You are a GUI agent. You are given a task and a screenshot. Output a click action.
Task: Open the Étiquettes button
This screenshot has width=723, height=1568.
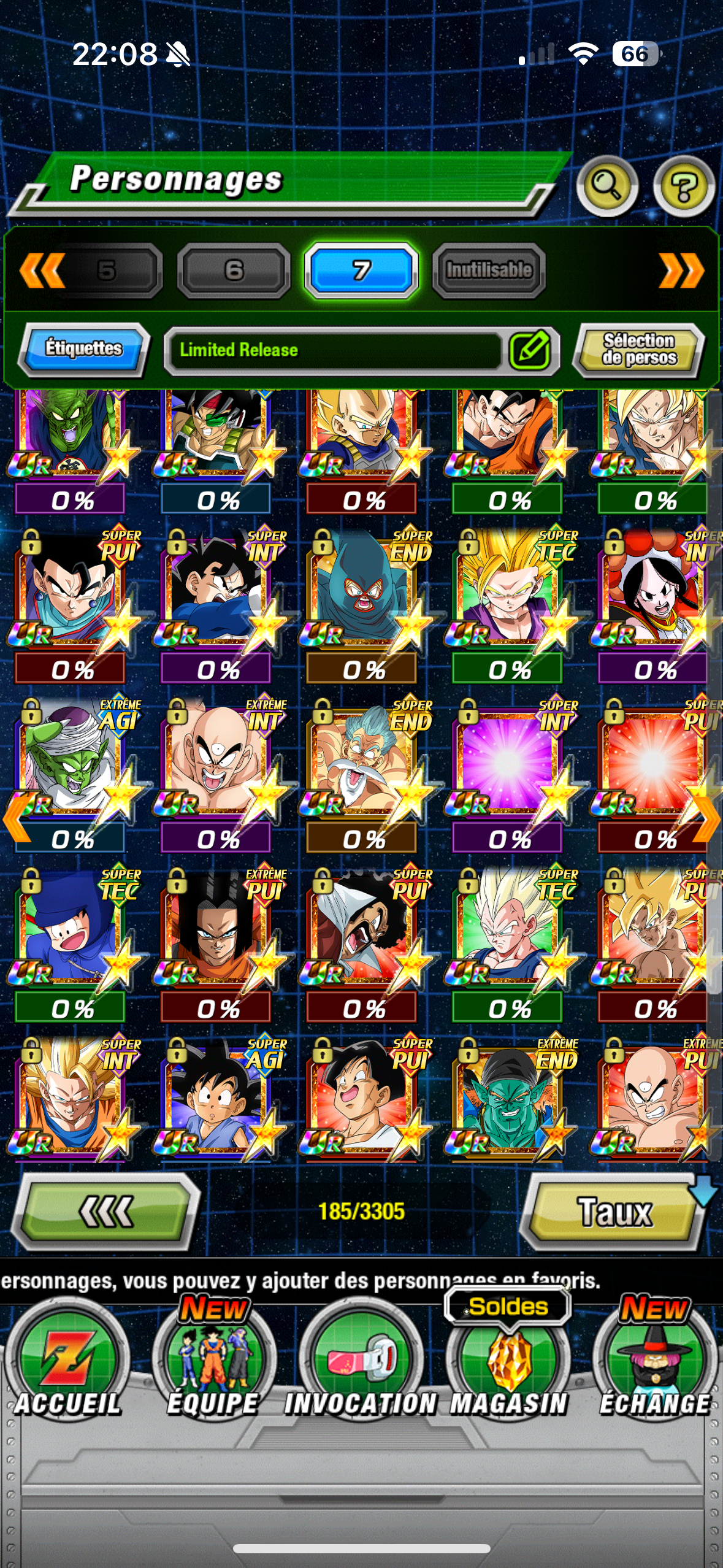pos(84,348)
